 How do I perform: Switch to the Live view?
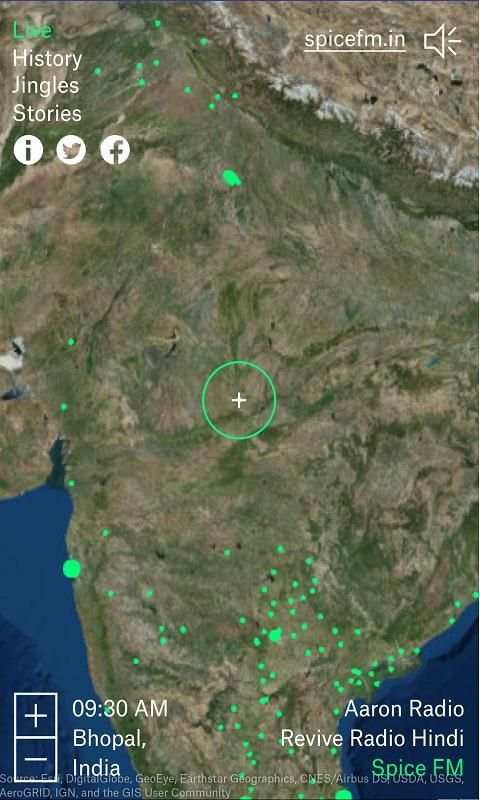click(x=32, y=31)
